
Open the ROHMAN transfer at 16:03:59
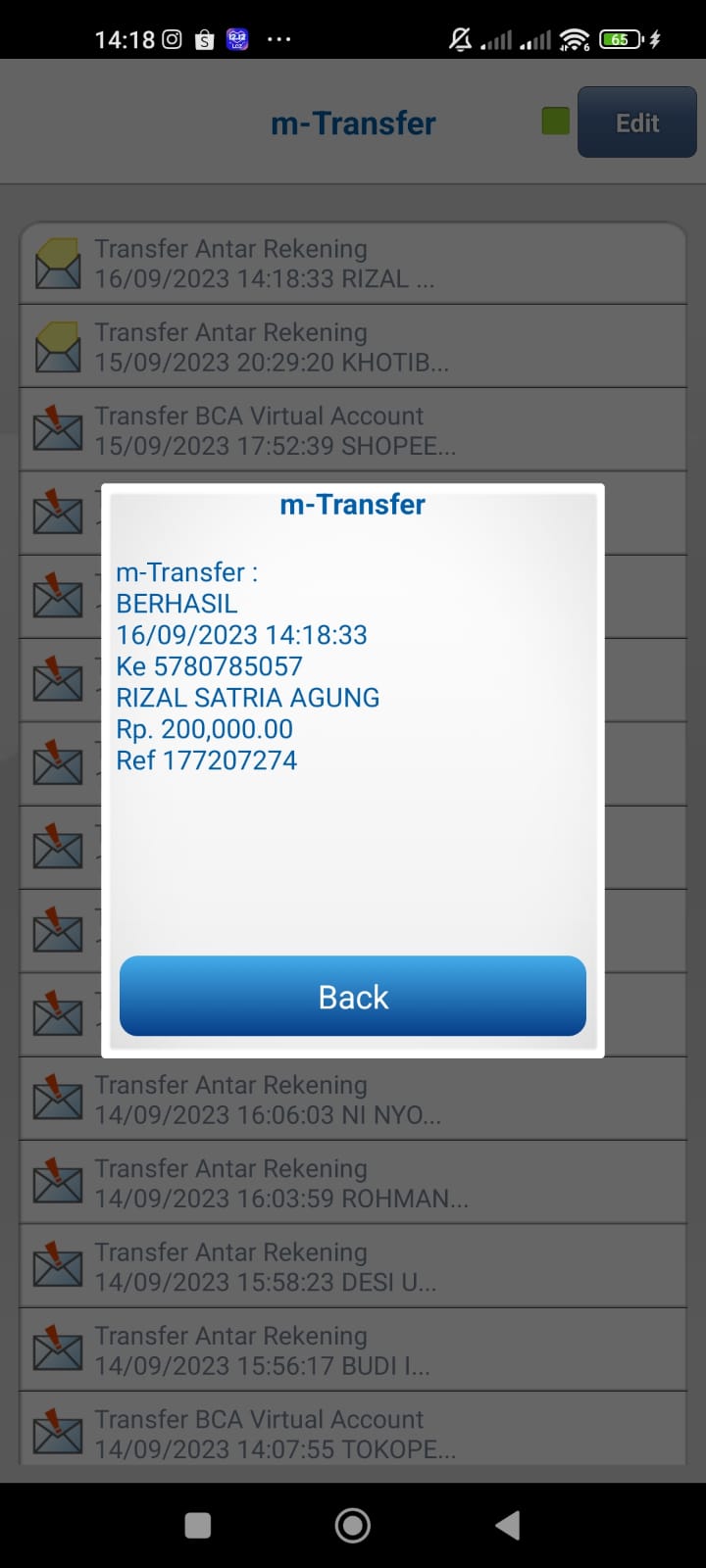point(353,1183)
